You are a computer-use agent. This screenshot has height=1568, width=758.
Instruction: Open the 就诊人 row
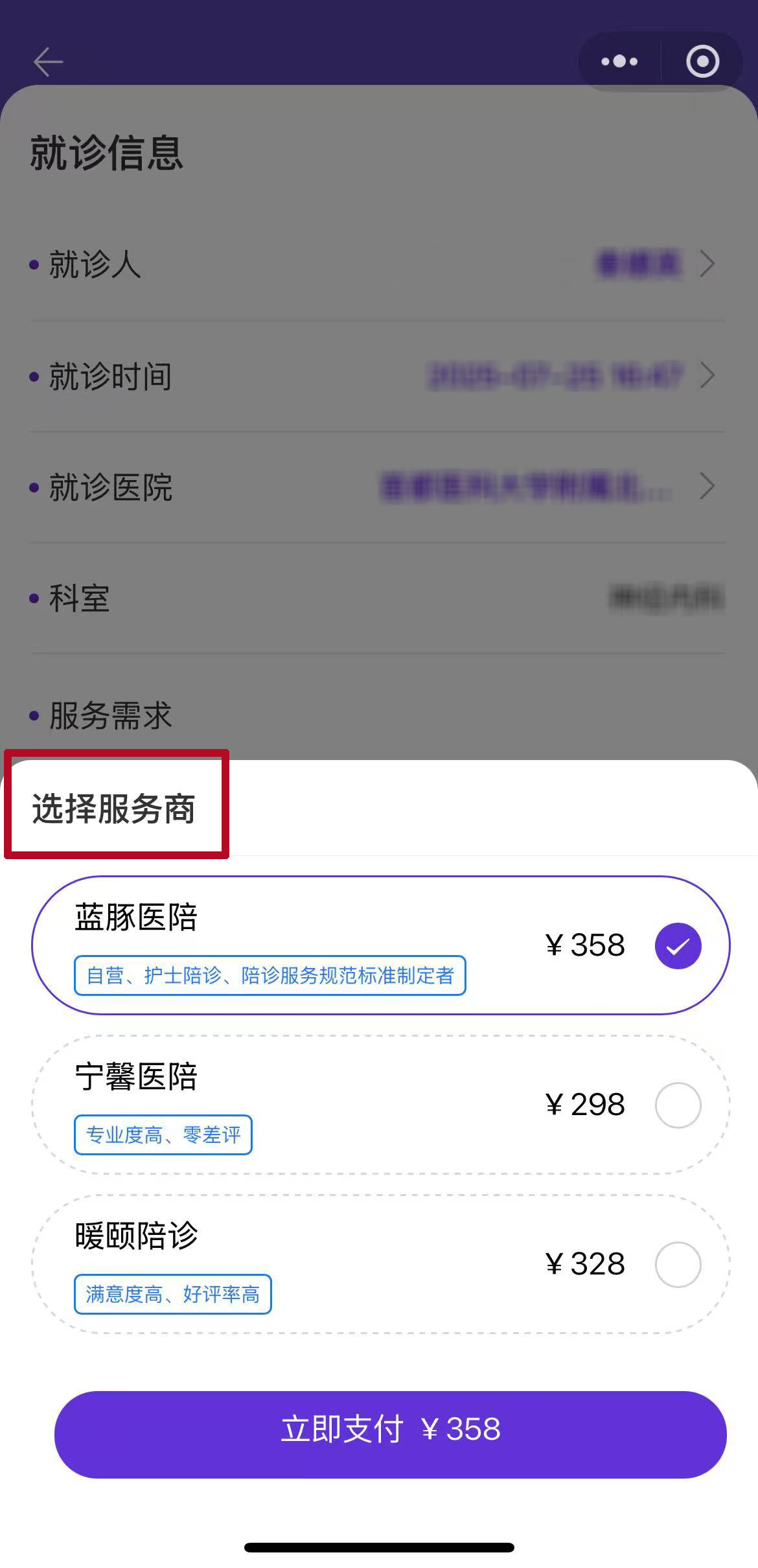[377, 264]
